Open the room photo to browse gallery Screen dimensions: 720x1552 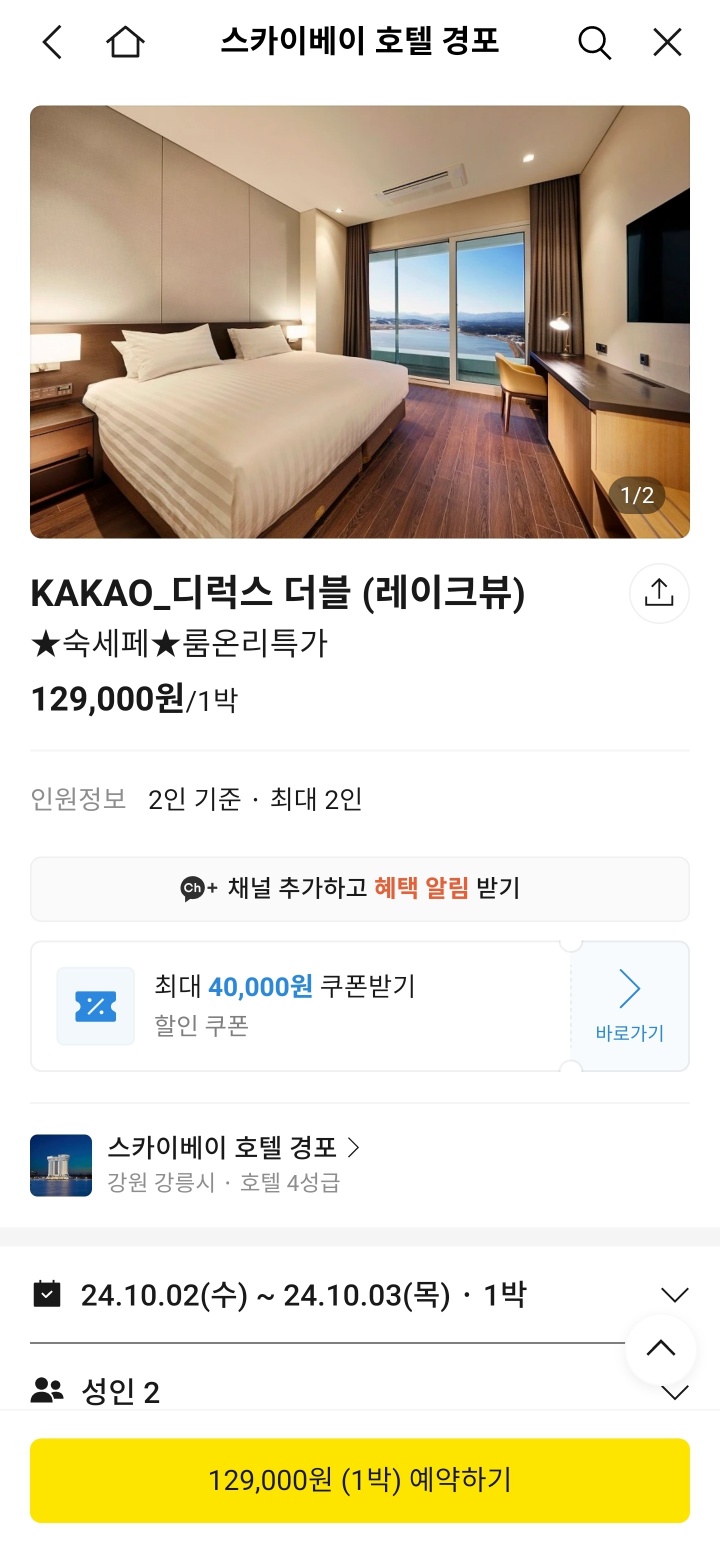[x=360, y=320]
